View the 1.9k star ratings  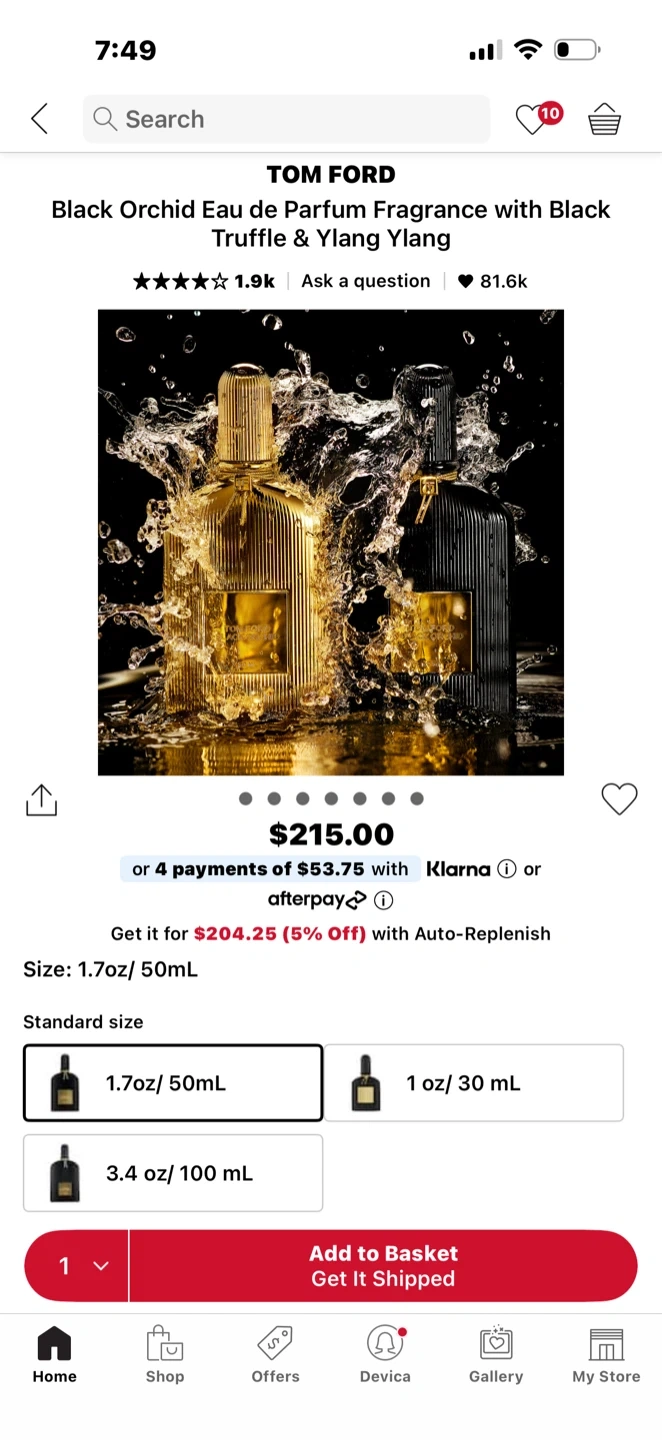point(204,281)
